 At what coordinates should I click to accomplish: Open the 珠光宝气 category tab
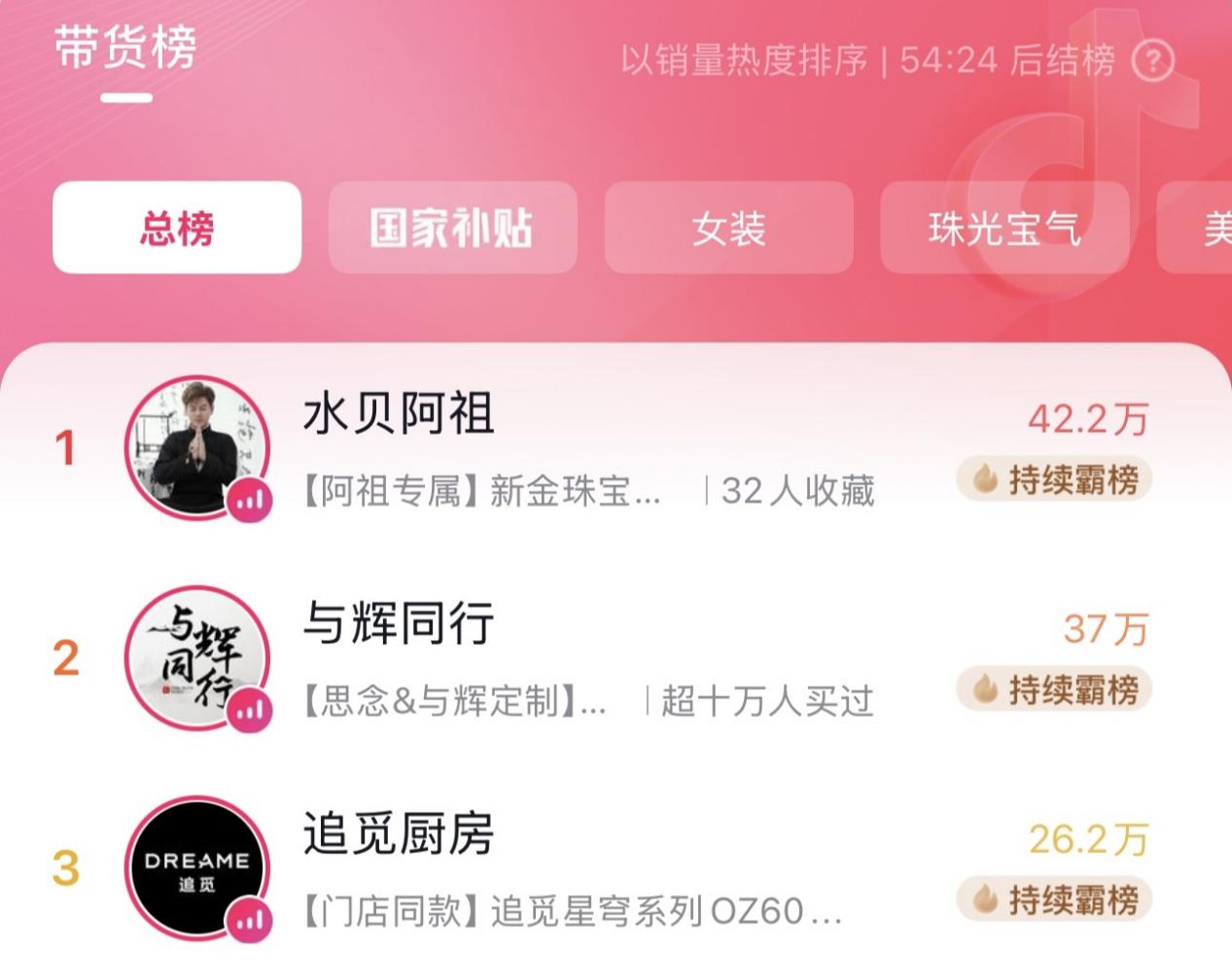coord(1004,229)
